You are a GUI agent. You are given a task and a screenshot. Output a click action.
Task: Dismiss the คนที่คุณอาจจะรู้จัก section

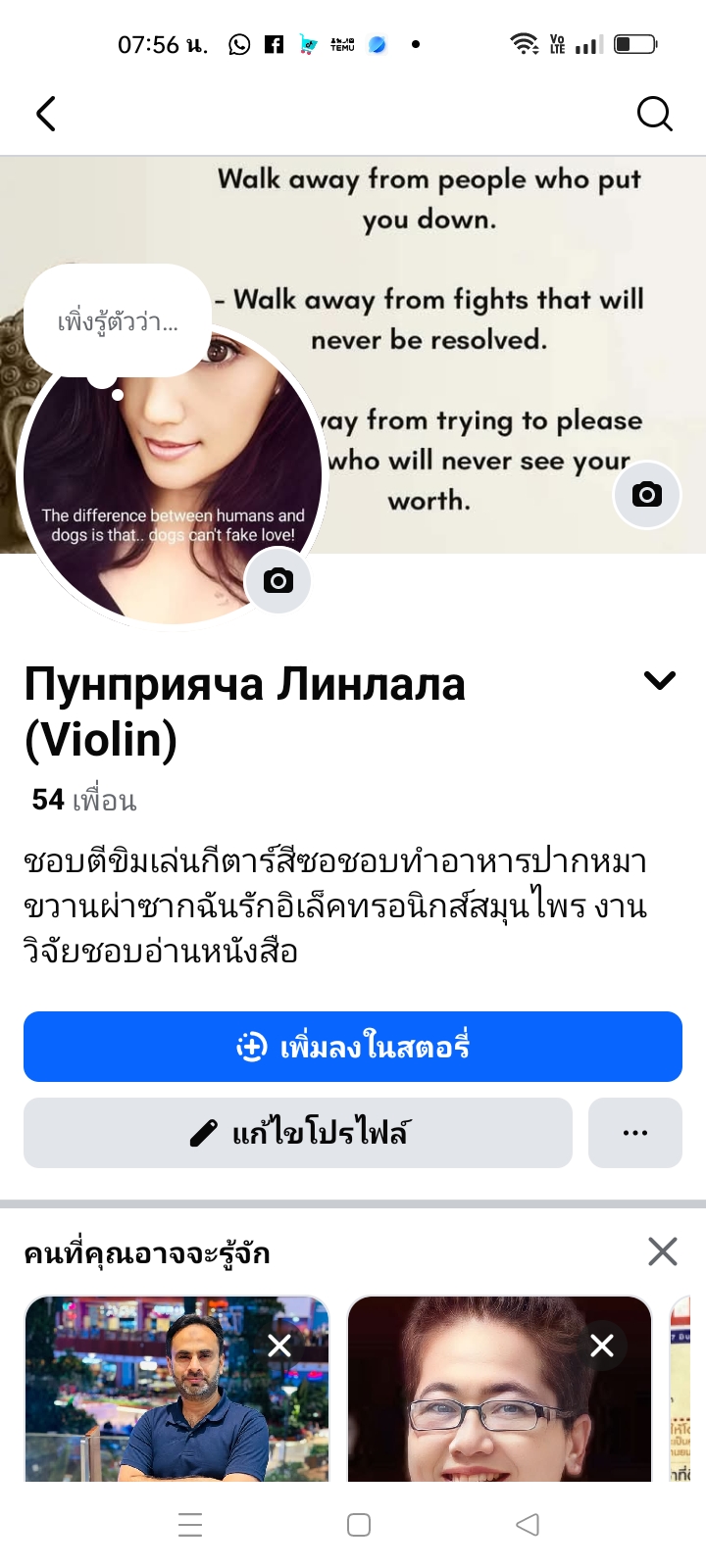pyautogui.click(x=663, y=1251)
